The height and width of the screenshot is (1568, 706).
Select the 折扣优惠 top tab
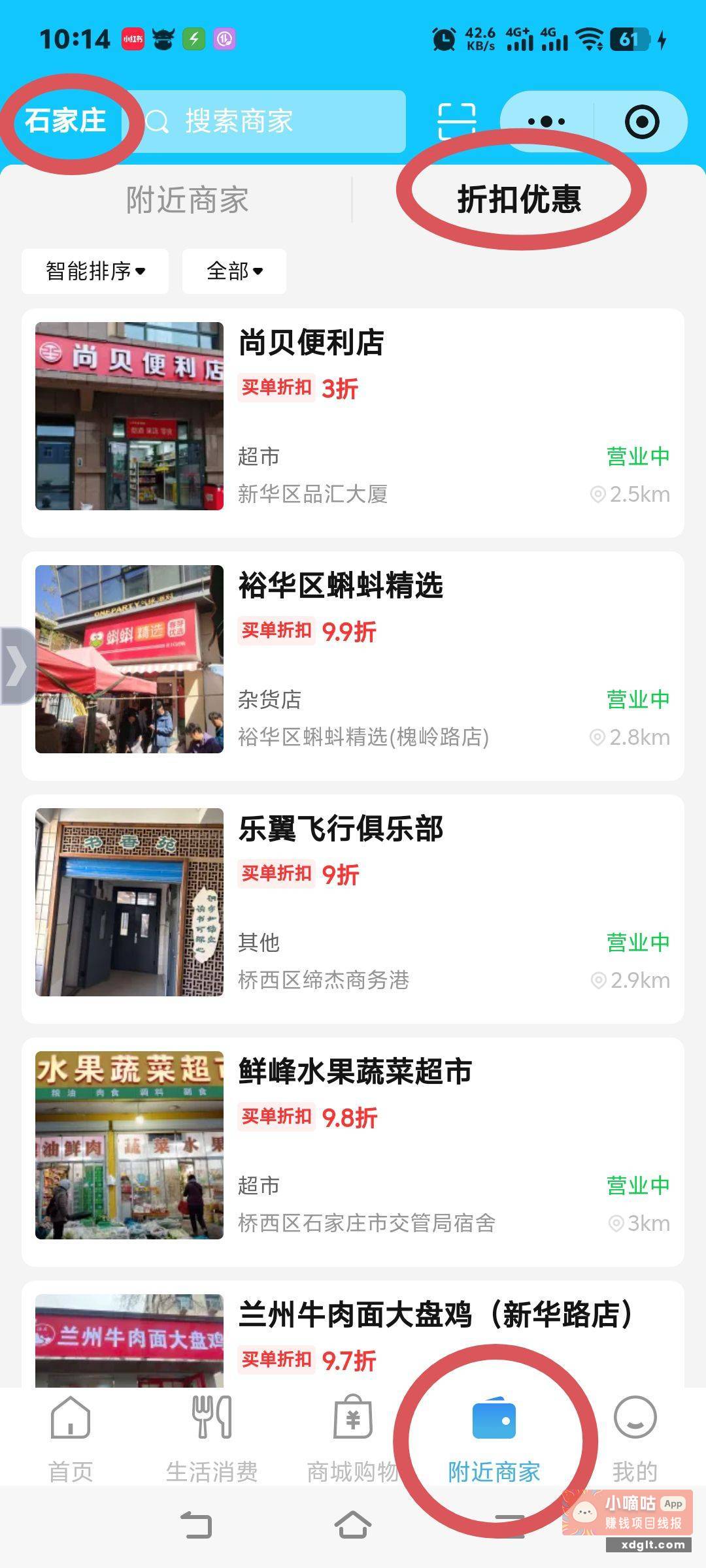pos(520,199)
